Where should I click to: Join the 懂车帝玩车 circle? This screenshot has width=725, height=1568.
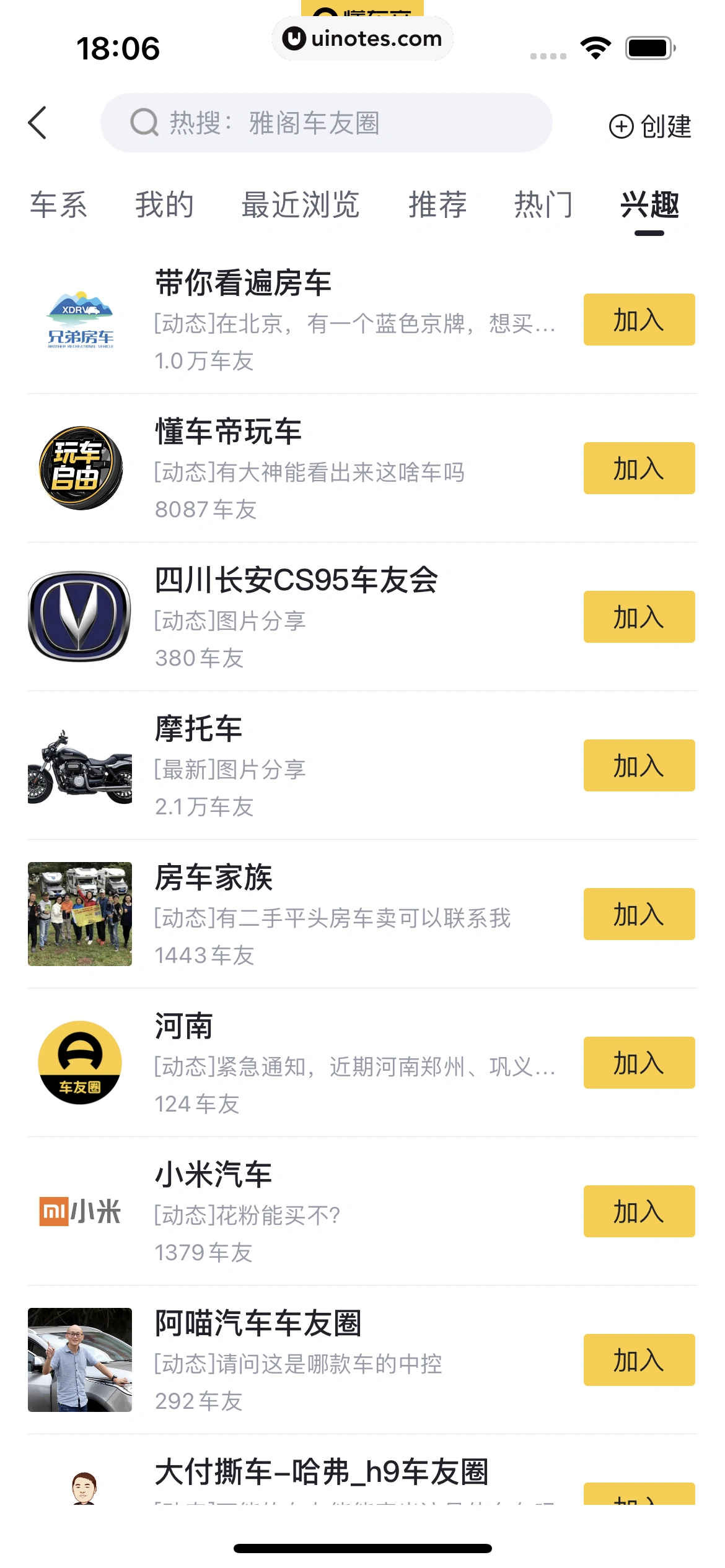click(x=639, y=468)
